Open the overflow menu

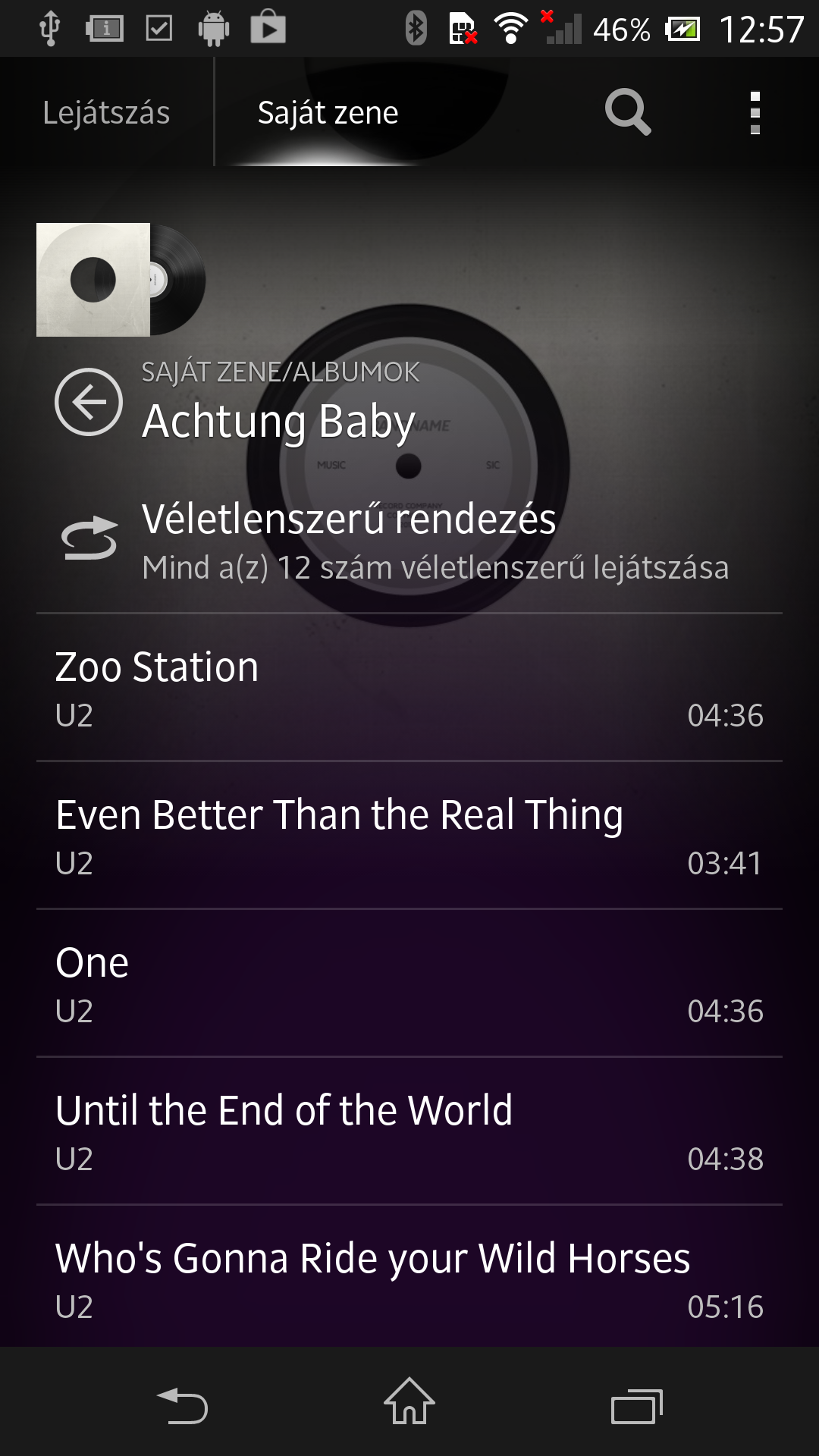755,113
